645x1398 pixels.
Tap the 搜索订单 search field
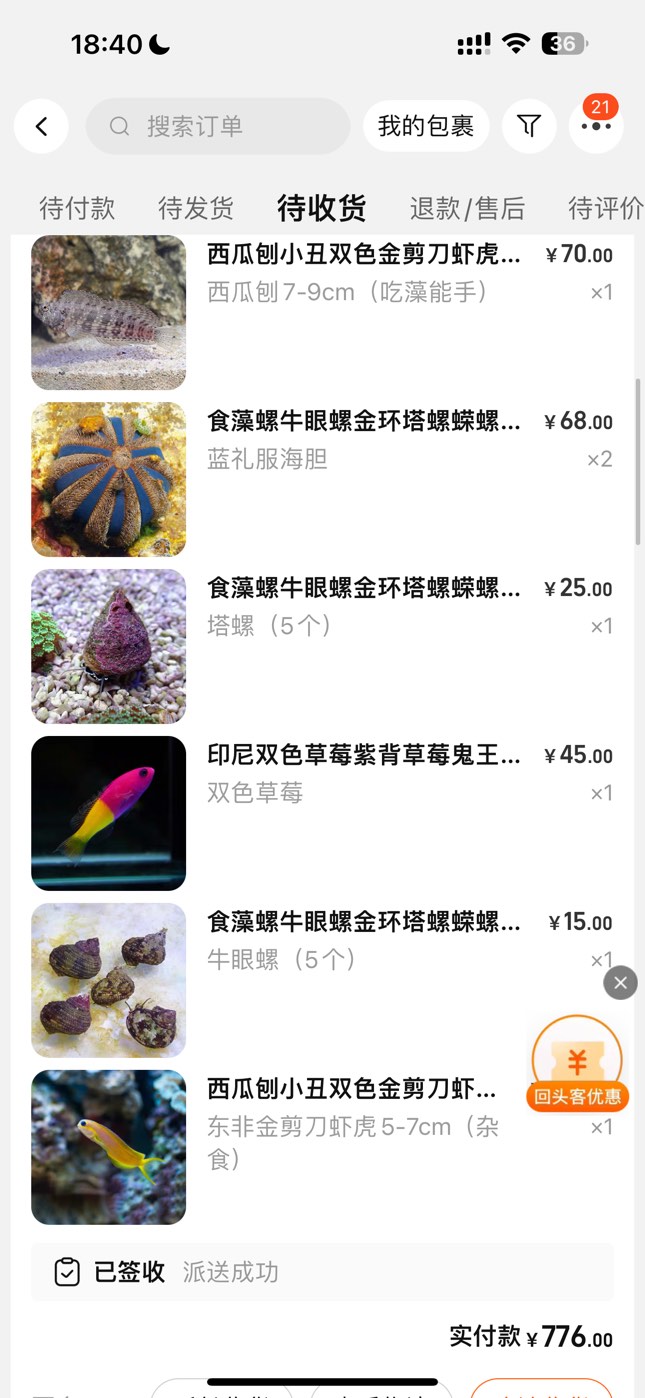pos(218,126)
